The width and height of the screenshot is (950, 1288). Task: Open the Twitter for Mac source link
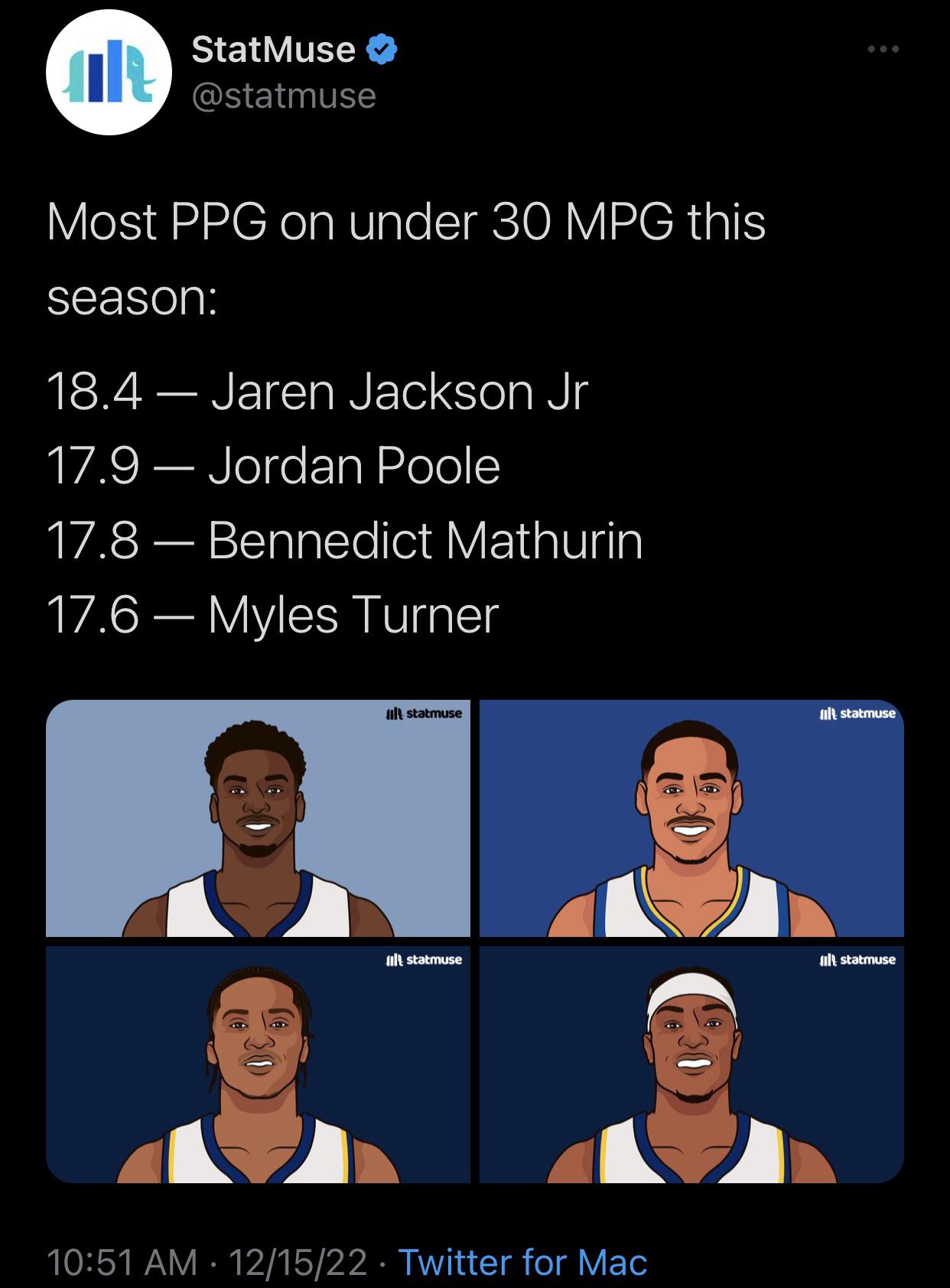(x=522, y=1261)
